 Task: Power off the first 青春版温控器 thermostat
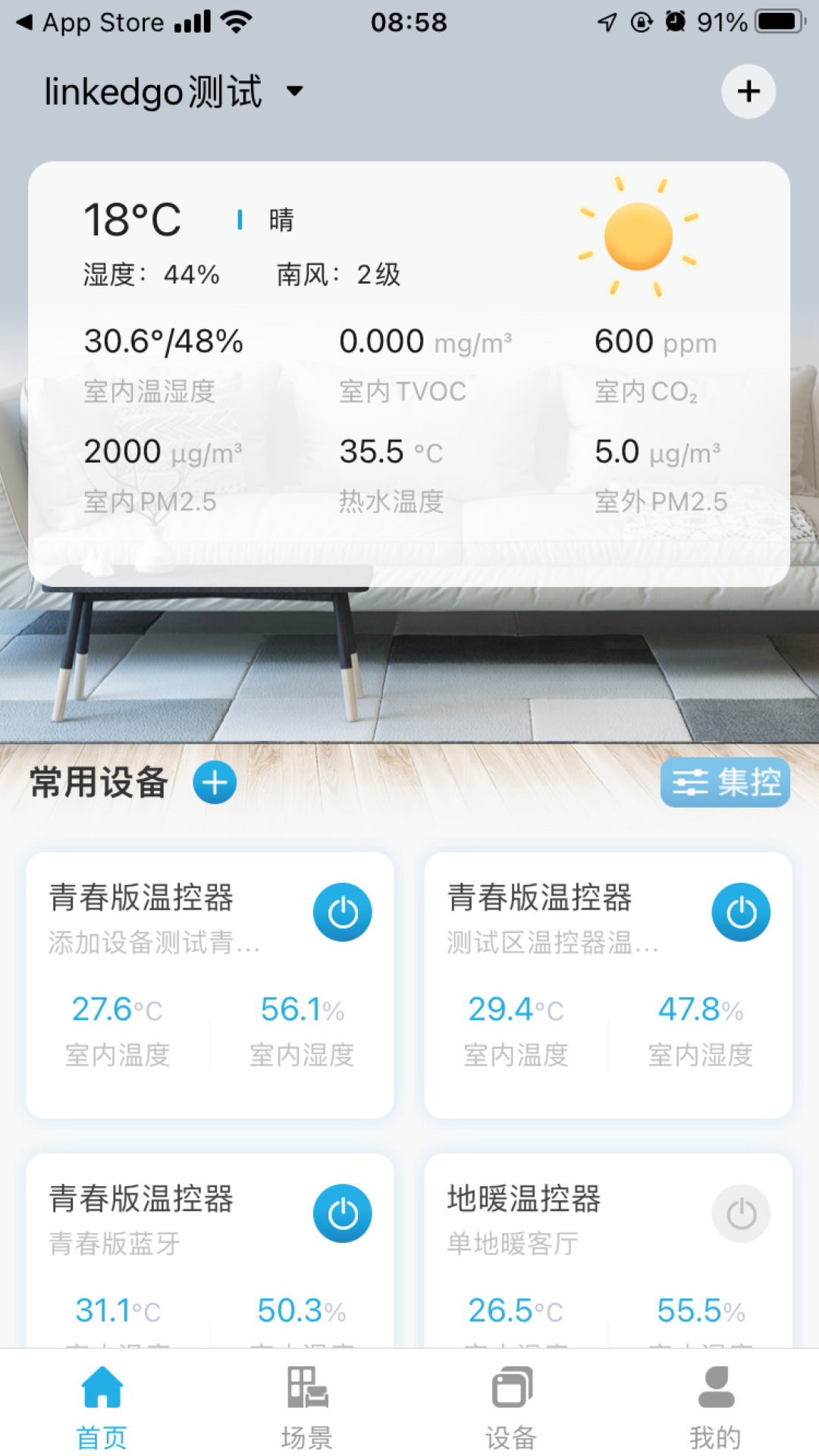click(x=342, y=912)
